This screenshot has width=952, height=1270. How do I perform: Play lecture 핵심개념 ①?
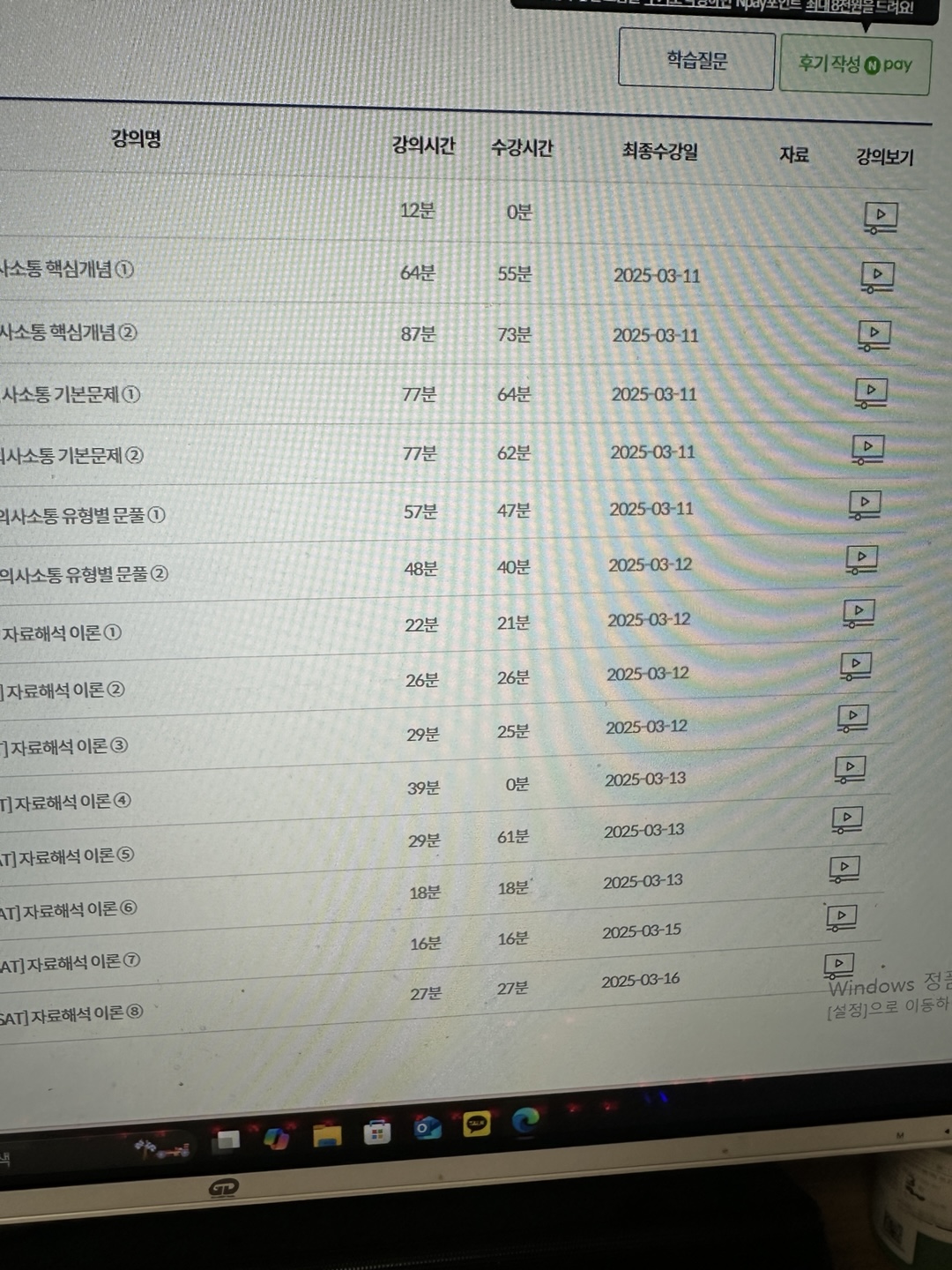[x=877, y=276]
